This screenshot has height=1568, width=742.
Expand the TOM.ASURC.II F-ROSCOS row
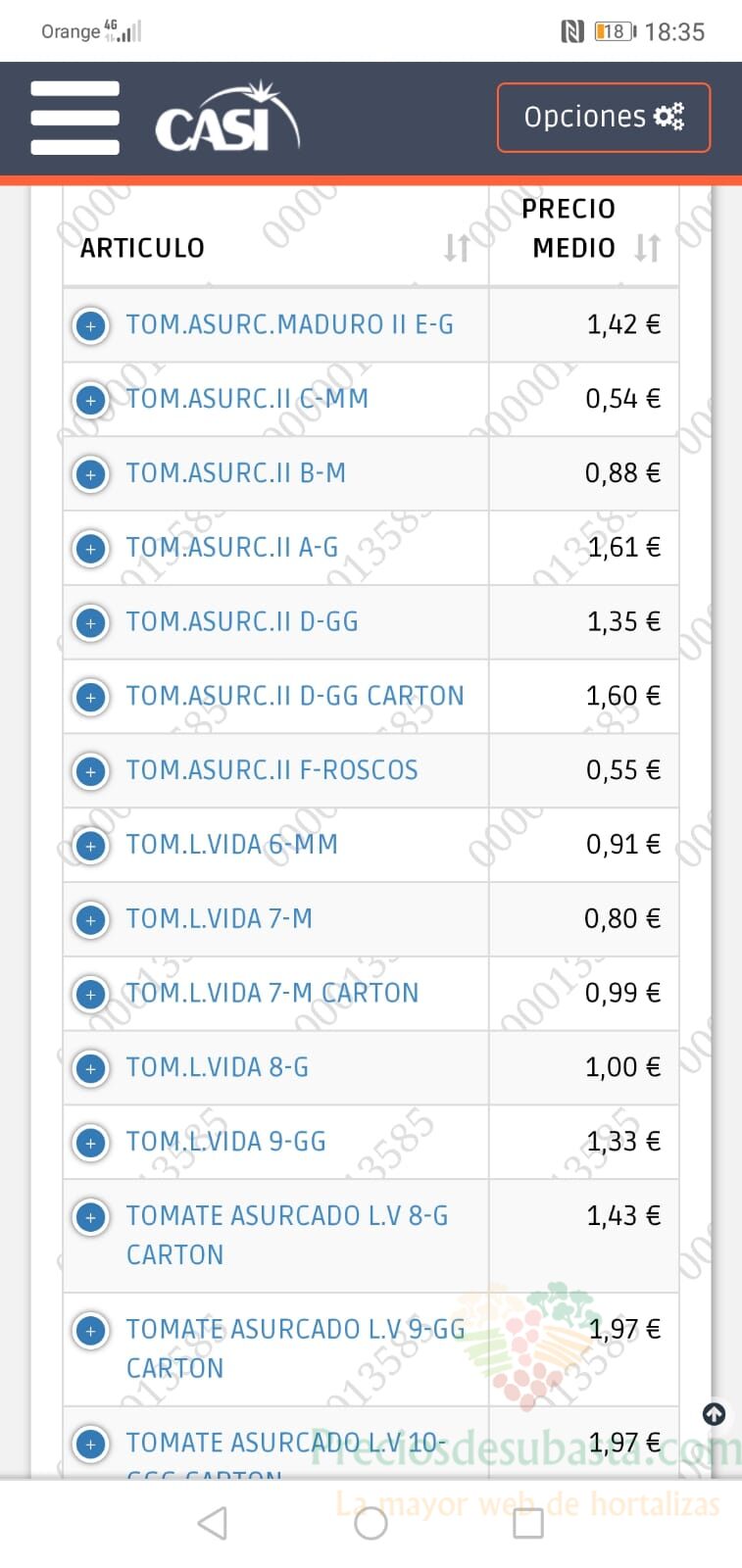click(91, 771)
